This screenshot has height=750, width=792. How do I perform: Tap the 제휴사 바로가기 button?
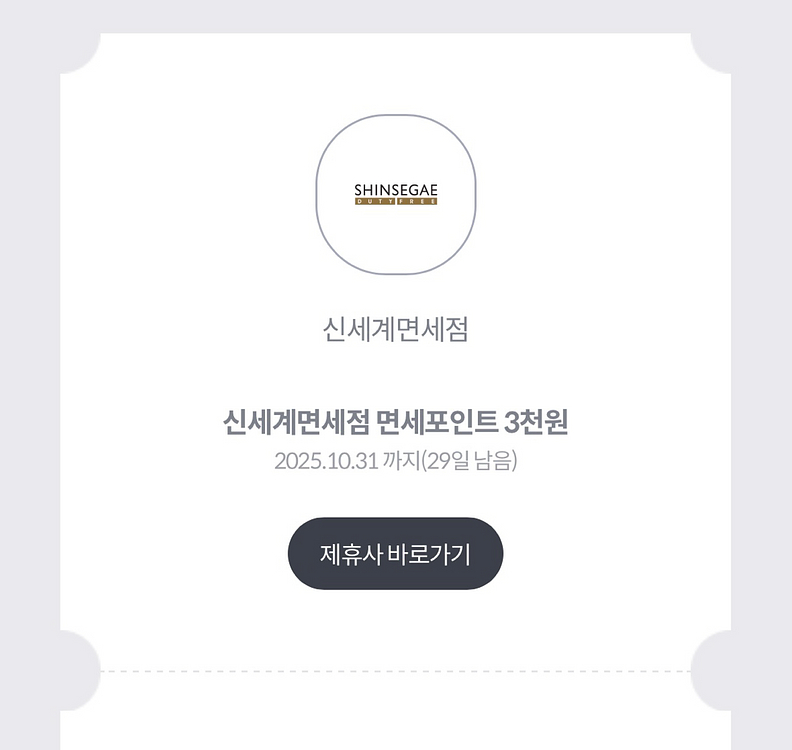click(x=395, y=553)
